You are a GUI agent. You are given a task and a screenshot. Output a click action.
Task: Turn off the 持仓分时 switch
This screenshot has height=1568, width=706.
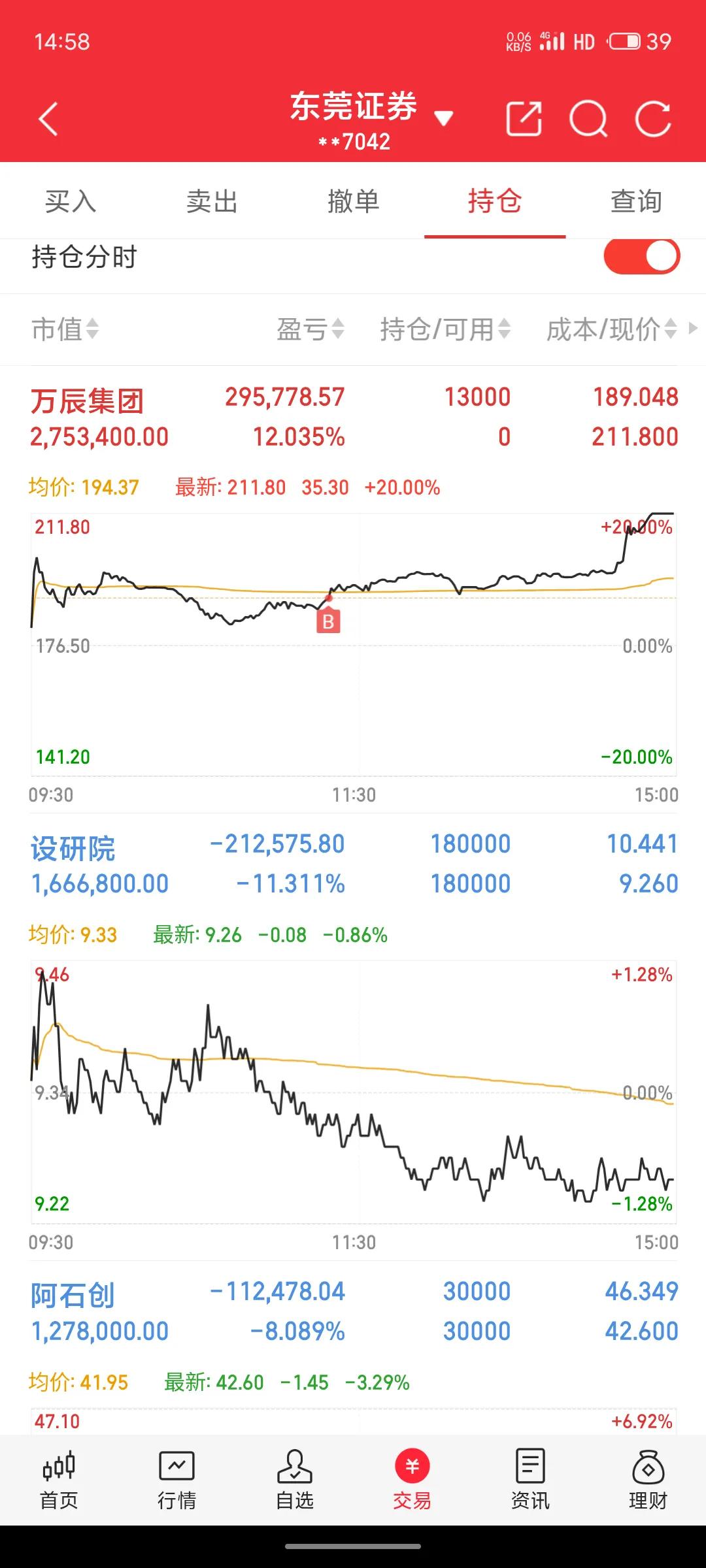641,256
